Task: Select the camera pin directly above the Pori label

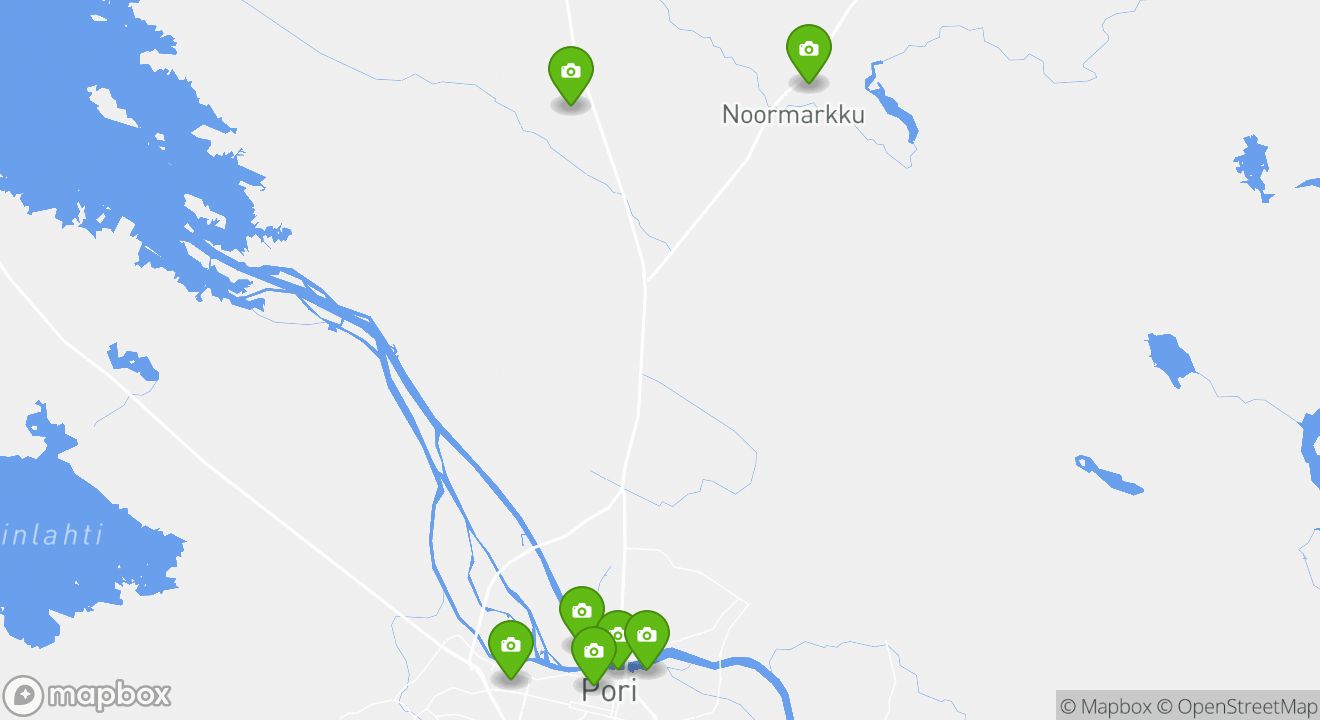Action: click(593, 652)
